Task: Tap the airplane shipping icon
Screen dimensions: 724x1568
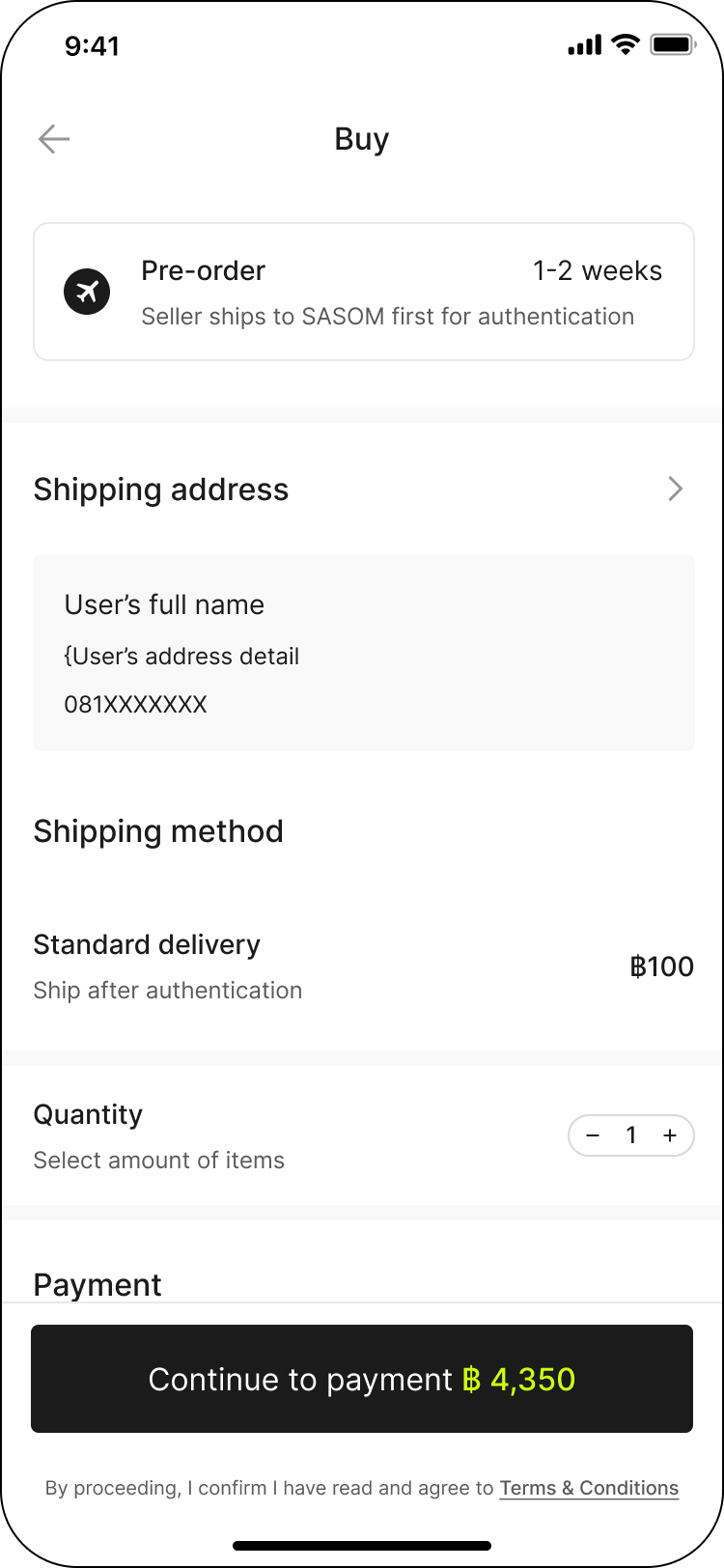Action: [86, 291]
